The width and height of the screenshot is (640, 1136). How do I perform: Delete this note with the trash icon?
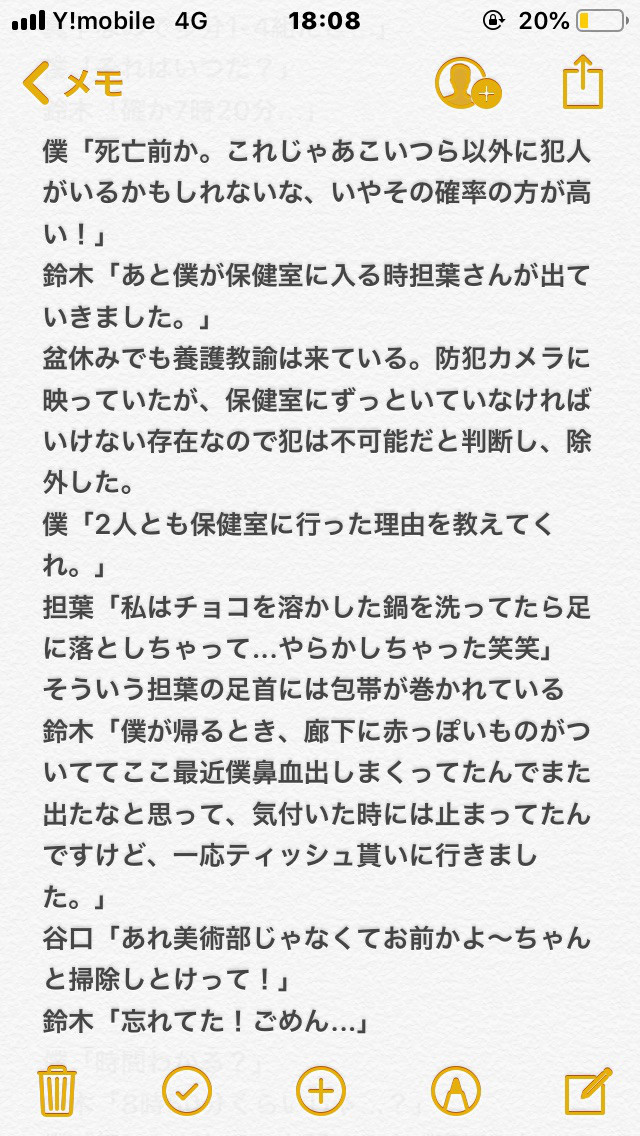pyautogui.click(x=57, y=1090)
